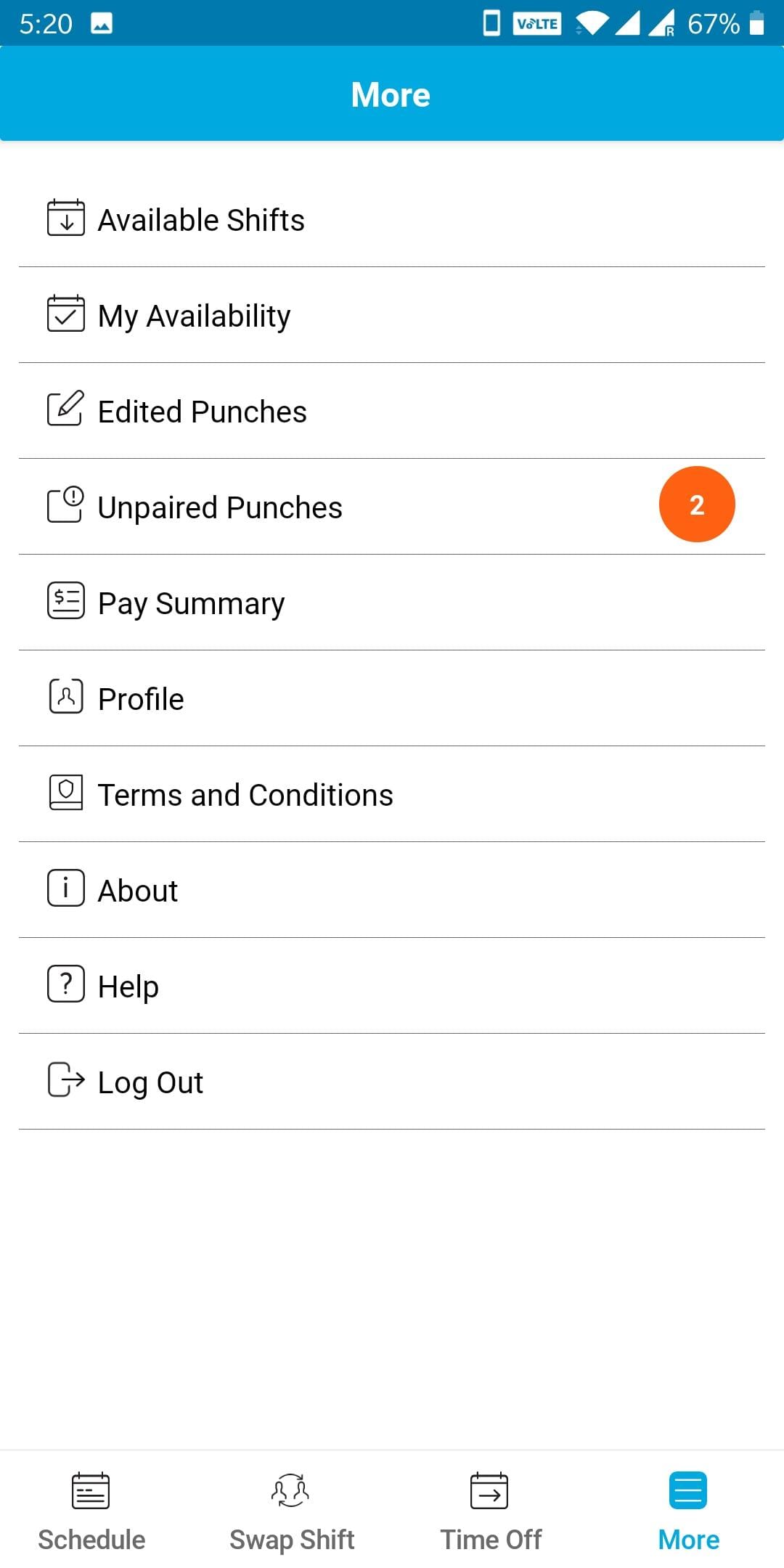The height and width of the screenshot is (1568, 784).
Task: Tap the orange badge showing 2
Action: click(696, 505)
